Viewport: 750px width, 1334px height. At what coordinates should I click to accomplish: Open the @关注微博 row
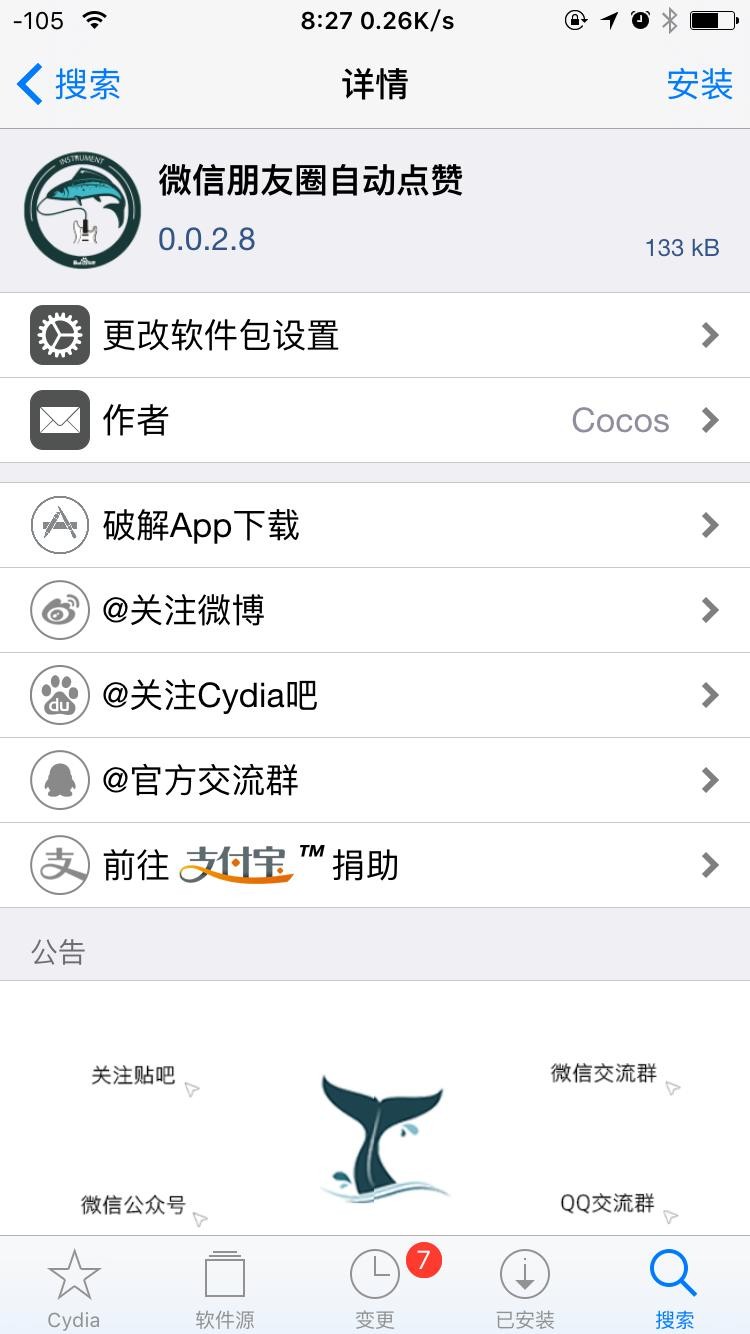pyautogui.click(x=375, y=610)
